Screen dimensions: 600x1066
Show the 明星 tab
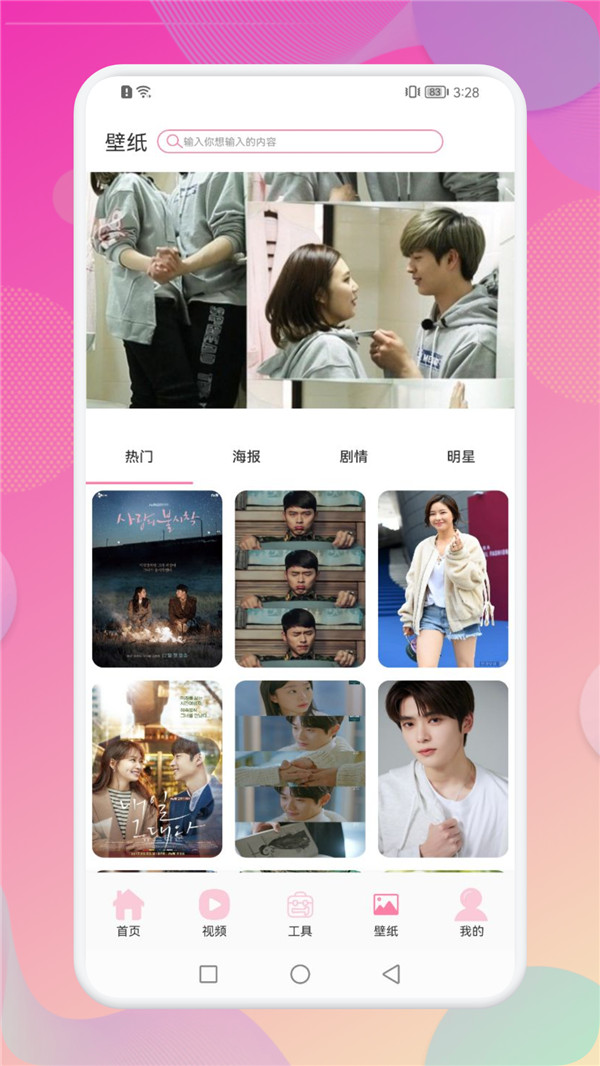pos(461,457)
